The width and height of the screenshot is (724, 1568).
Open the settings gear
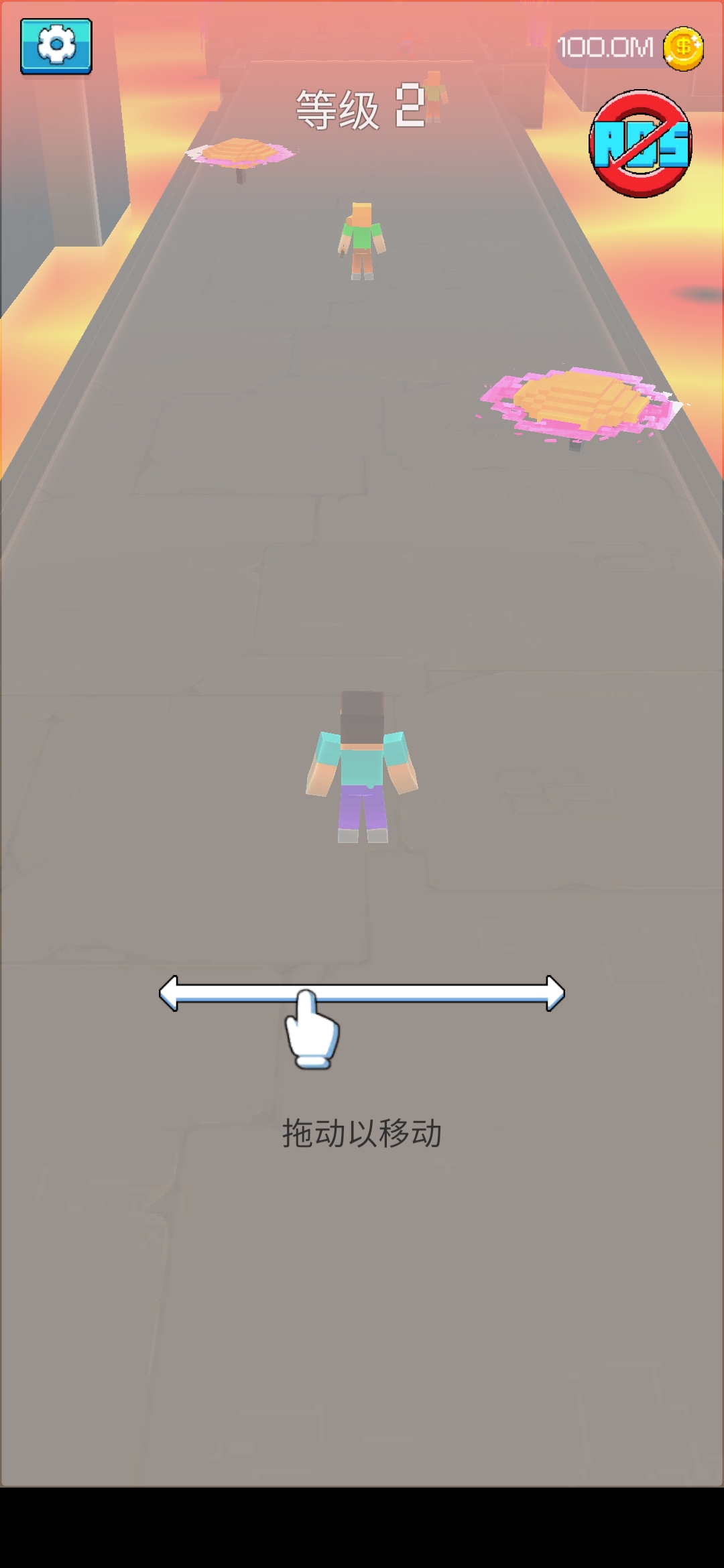coord(56,46)
